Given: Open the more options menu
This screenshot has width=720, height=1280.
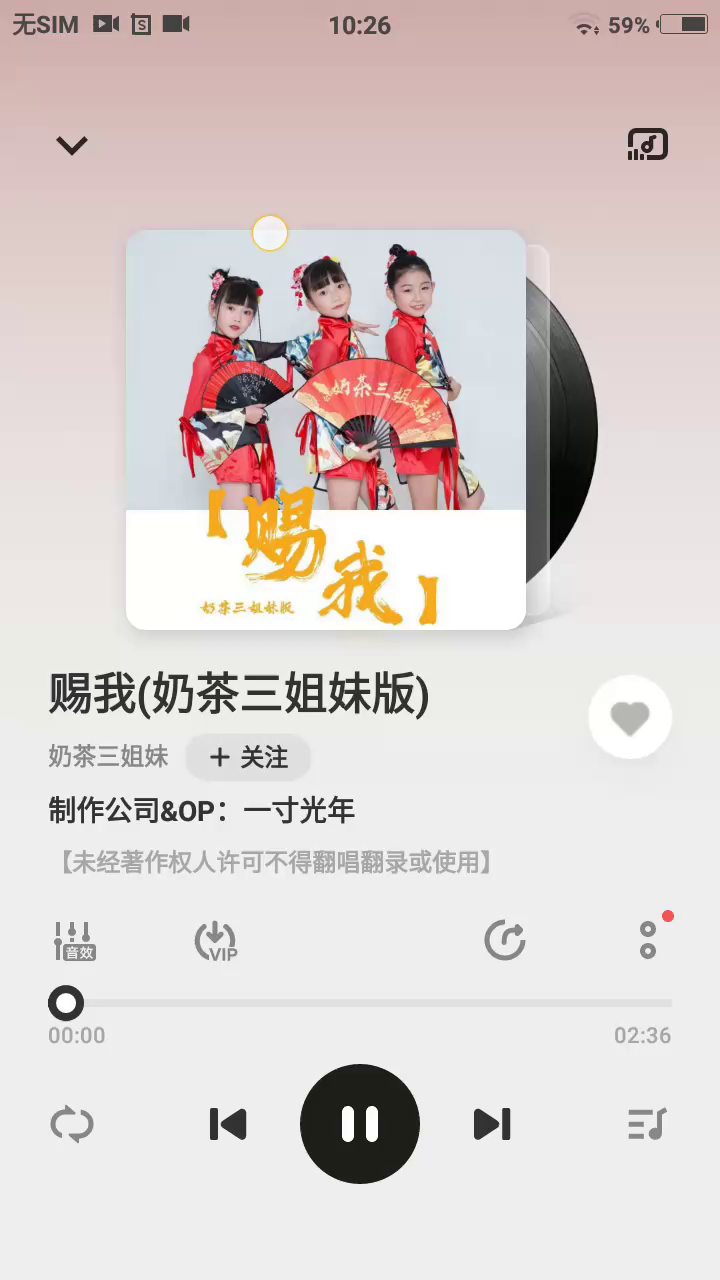Looking at the screenshot, I should [x=648, y=940].
